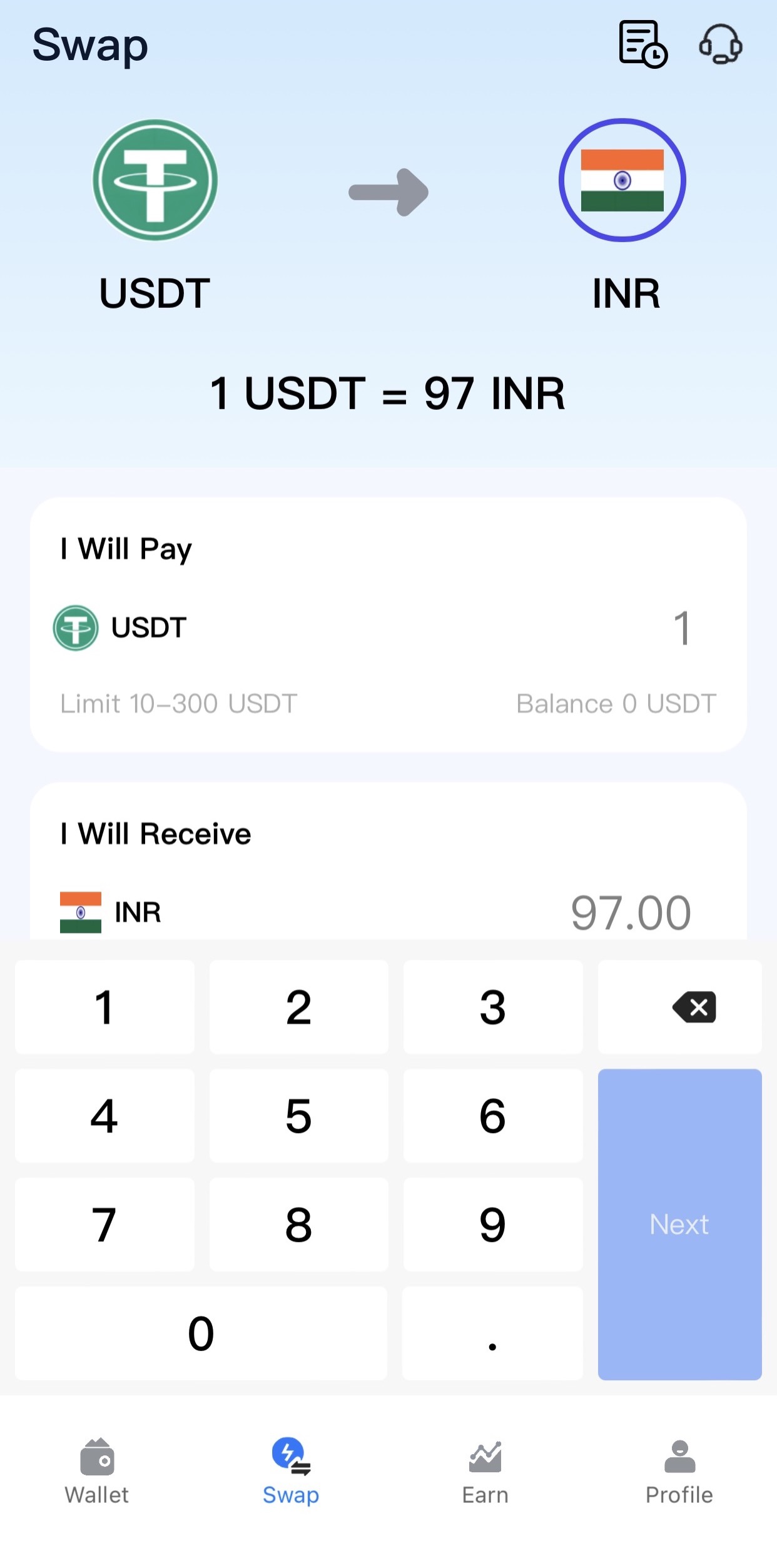Switch to the Wallet tab
Screen dimensions: 777x1568
click(97, 1472)
